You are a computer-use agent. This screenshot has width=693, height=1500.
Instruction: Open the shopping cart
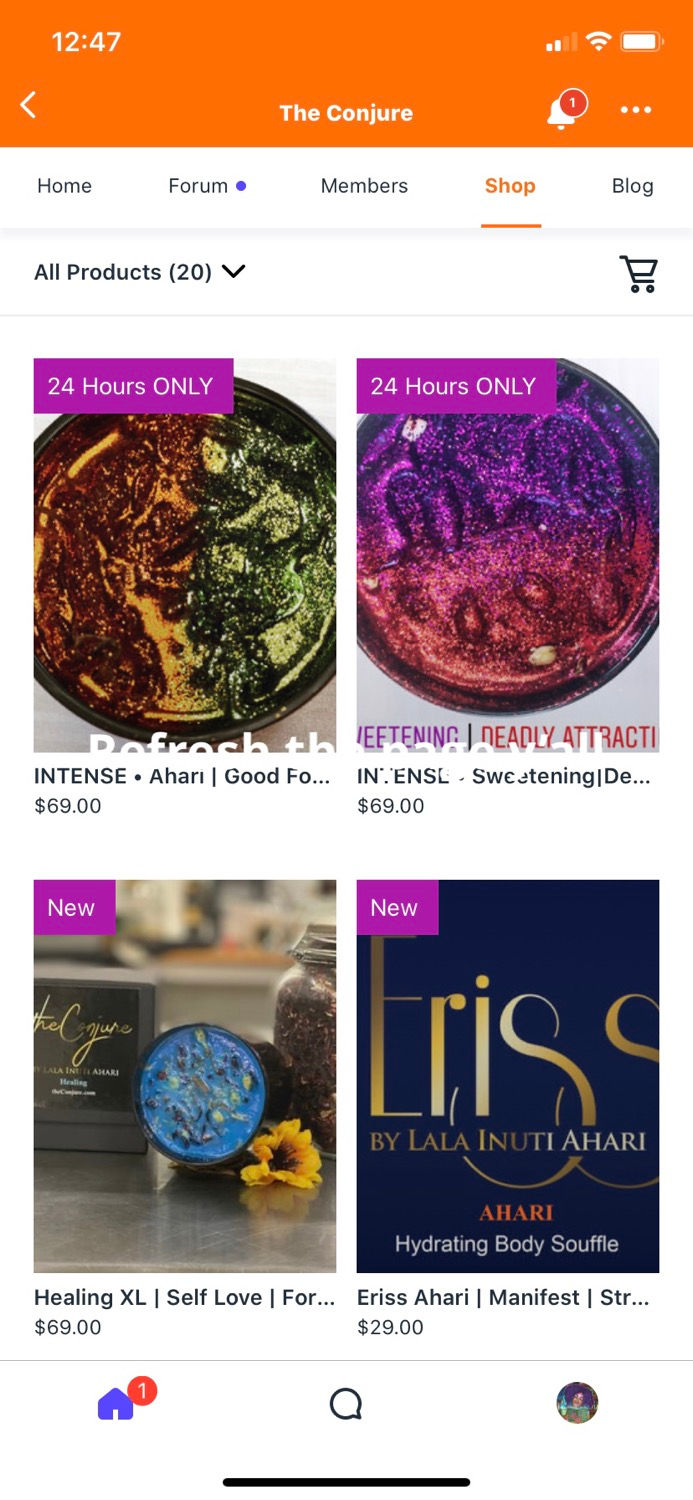(638, 273)
